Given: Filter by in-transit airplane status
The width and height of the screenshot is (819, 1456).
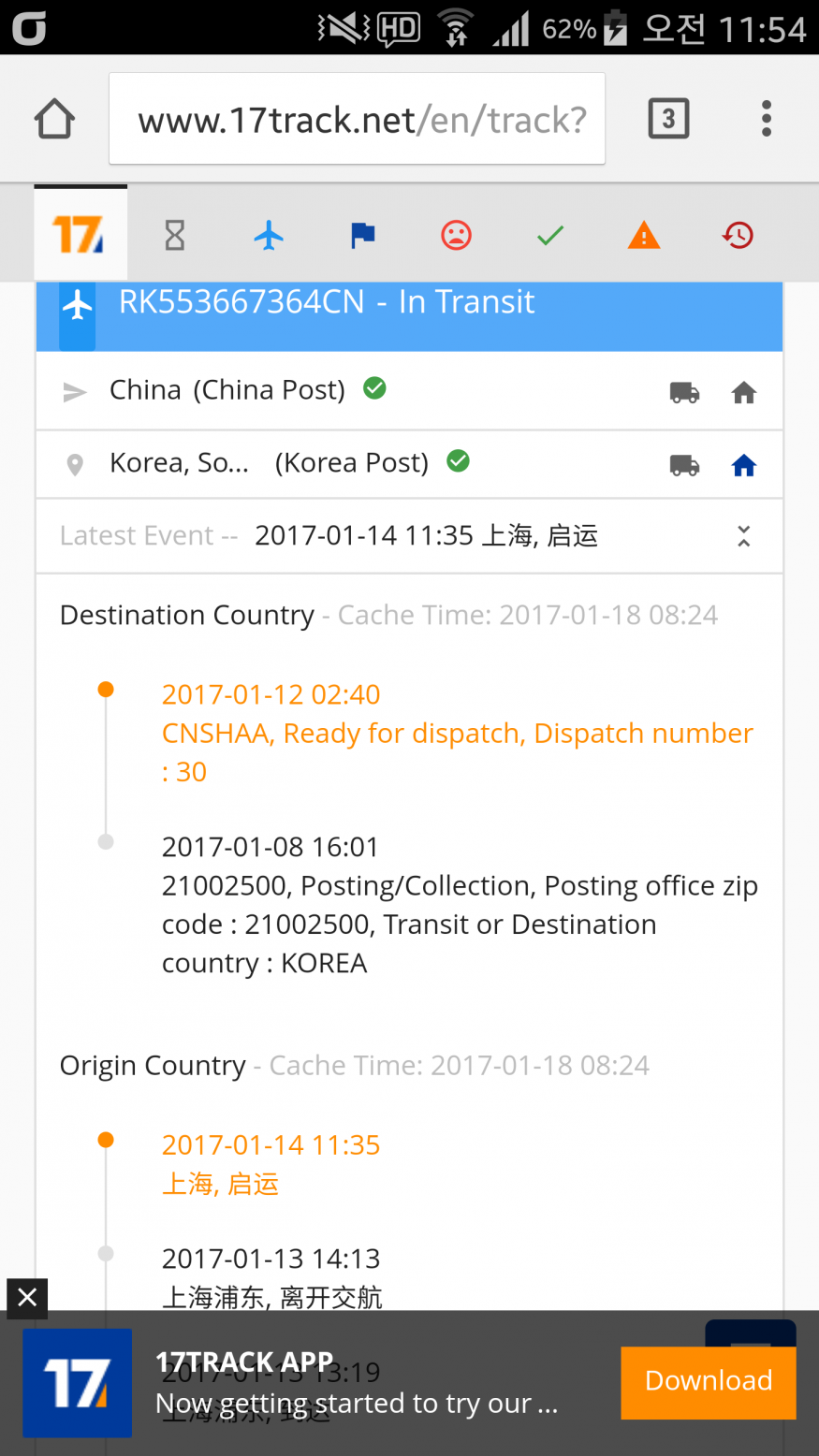Looking at the screenshot, I should coord(269,236).
